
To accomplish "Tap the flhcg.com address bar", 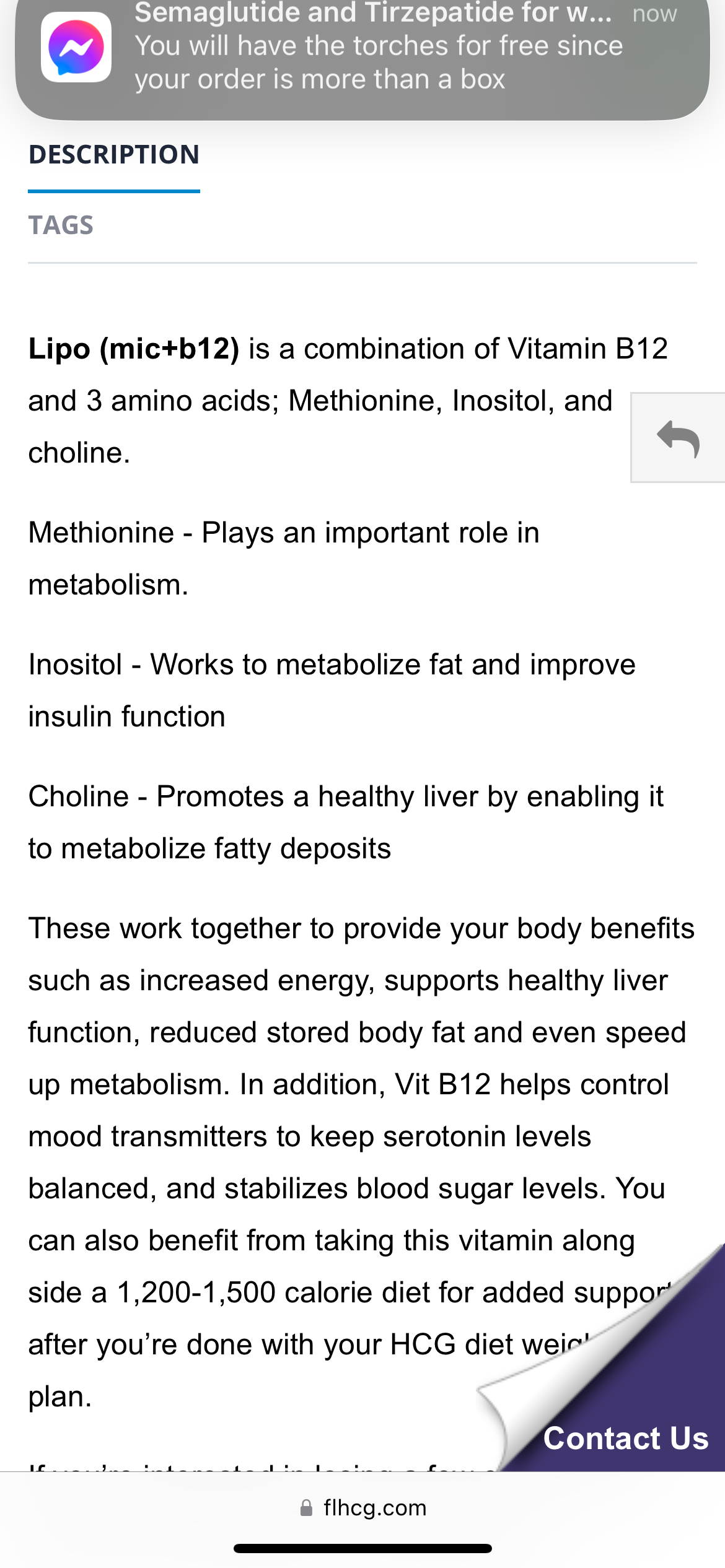I will pos(363,1508).
